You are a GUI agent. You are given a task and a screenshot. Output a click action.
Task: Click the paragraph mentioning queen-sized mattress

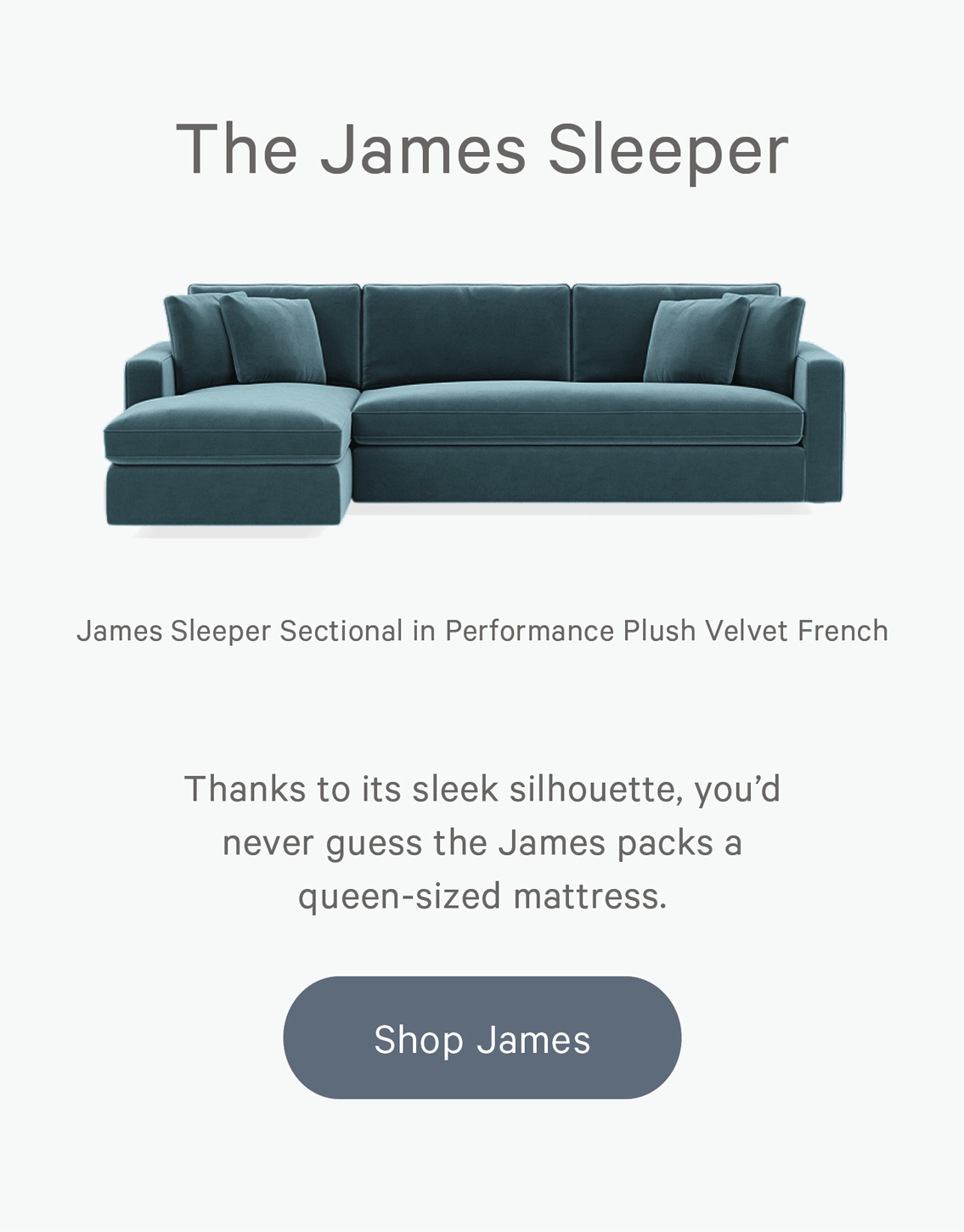pos(482,842)
